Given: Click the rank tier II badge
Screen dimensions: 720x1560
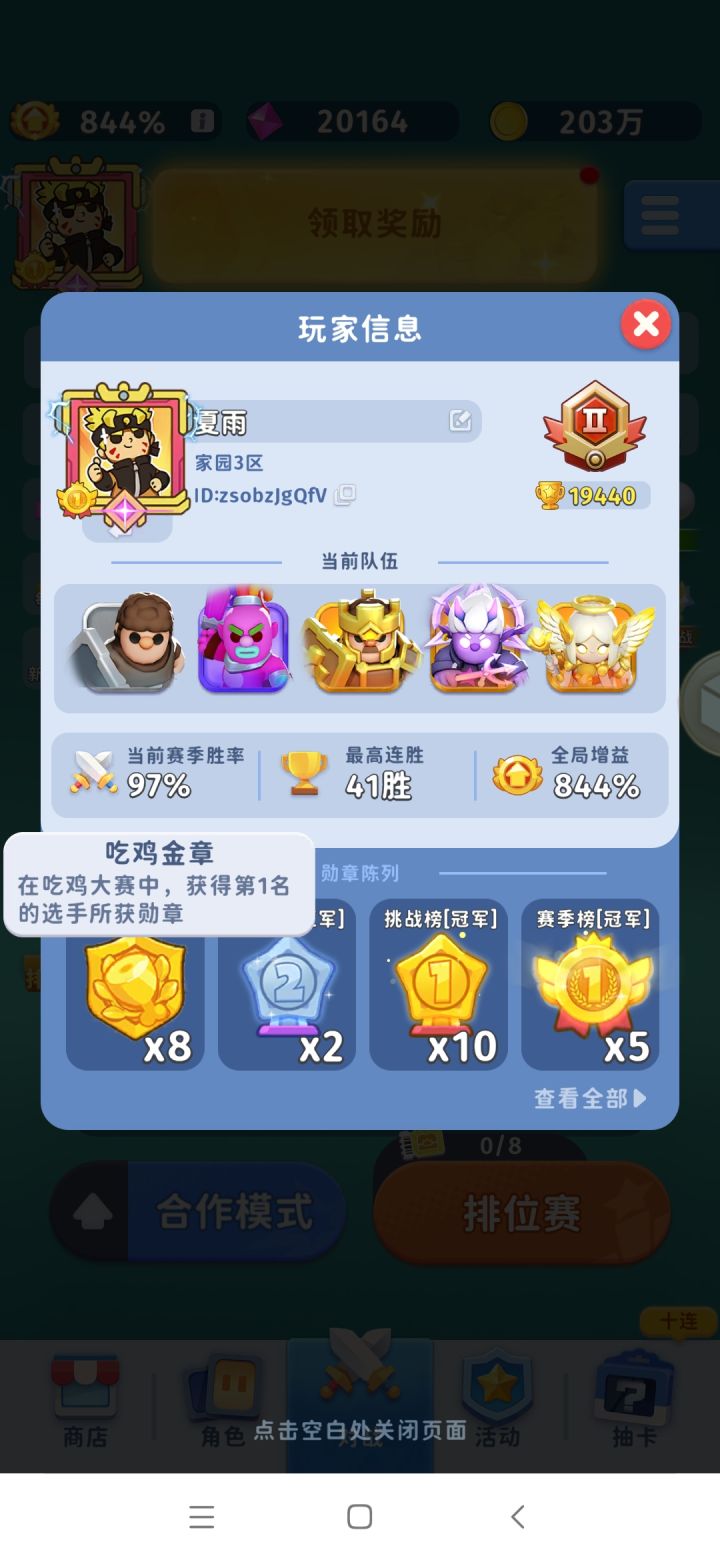Looking at the screenshot, I should tap(594, 424).
